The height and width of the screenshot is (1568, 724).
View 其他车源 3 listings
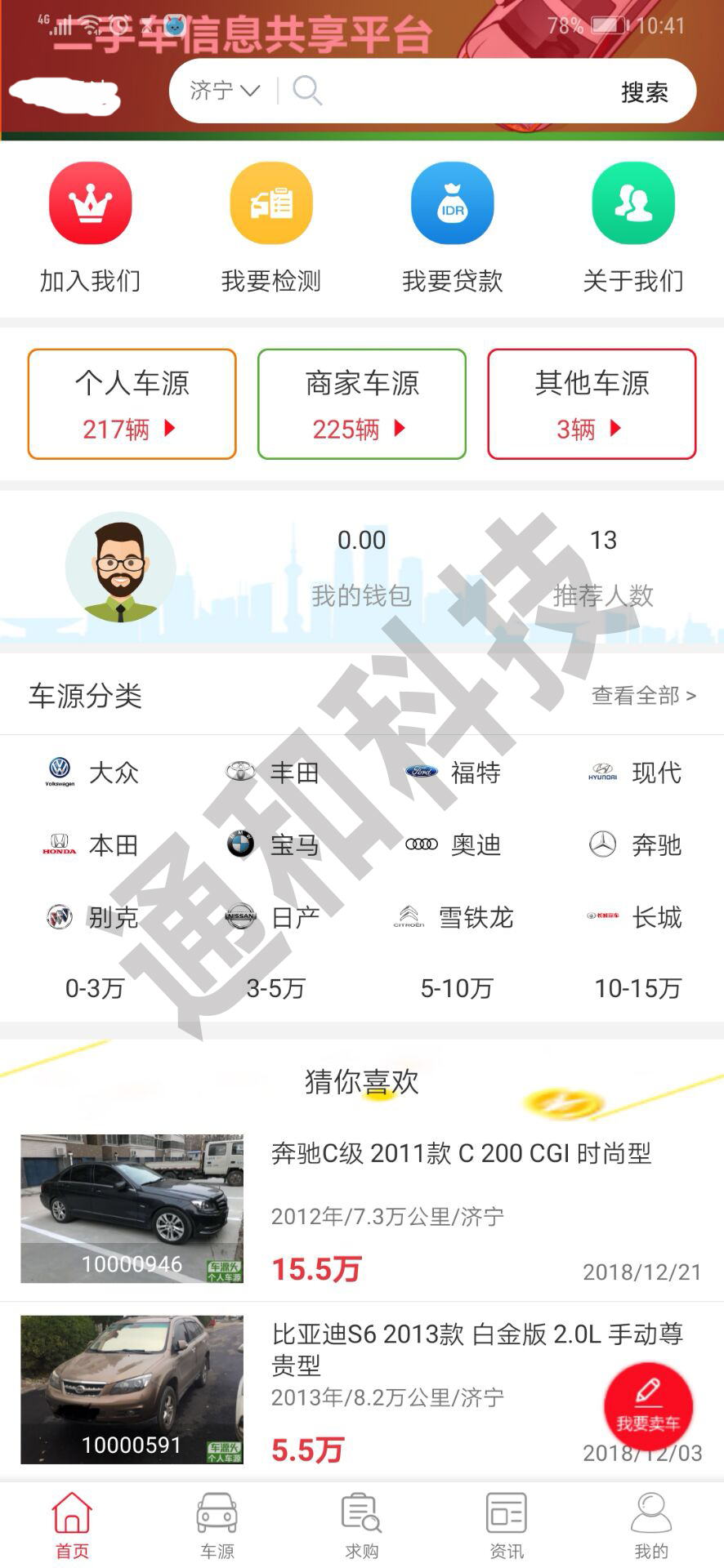tap(592, 404)
